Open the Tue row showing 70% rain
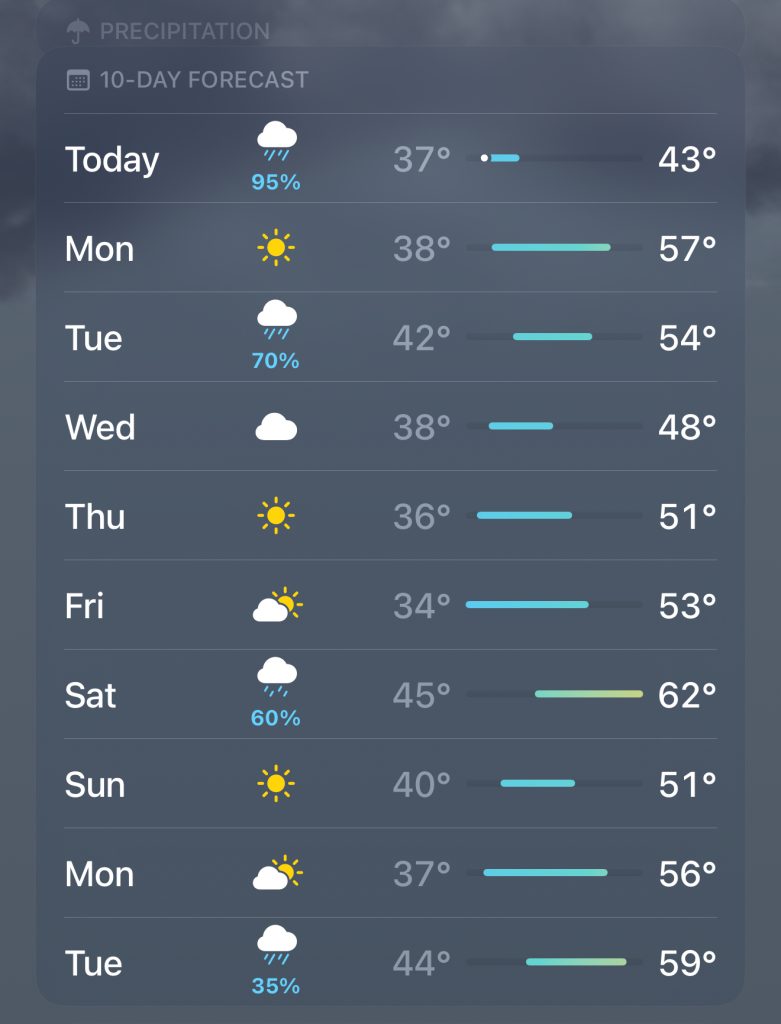This screenshot has height=1024, width=781. tap(390, 338)
